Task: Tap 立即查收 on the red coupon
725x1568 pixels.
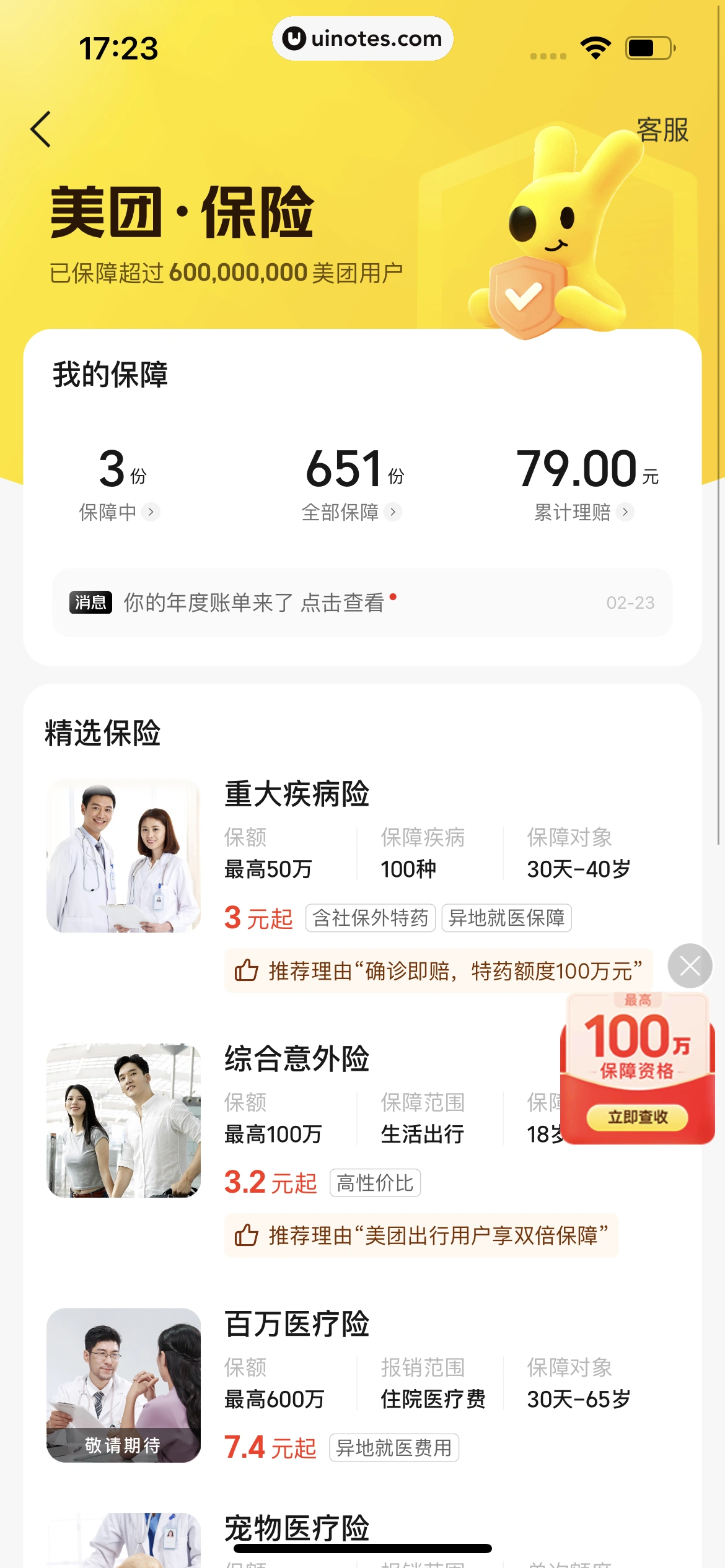Action: tap(638, 1117)
